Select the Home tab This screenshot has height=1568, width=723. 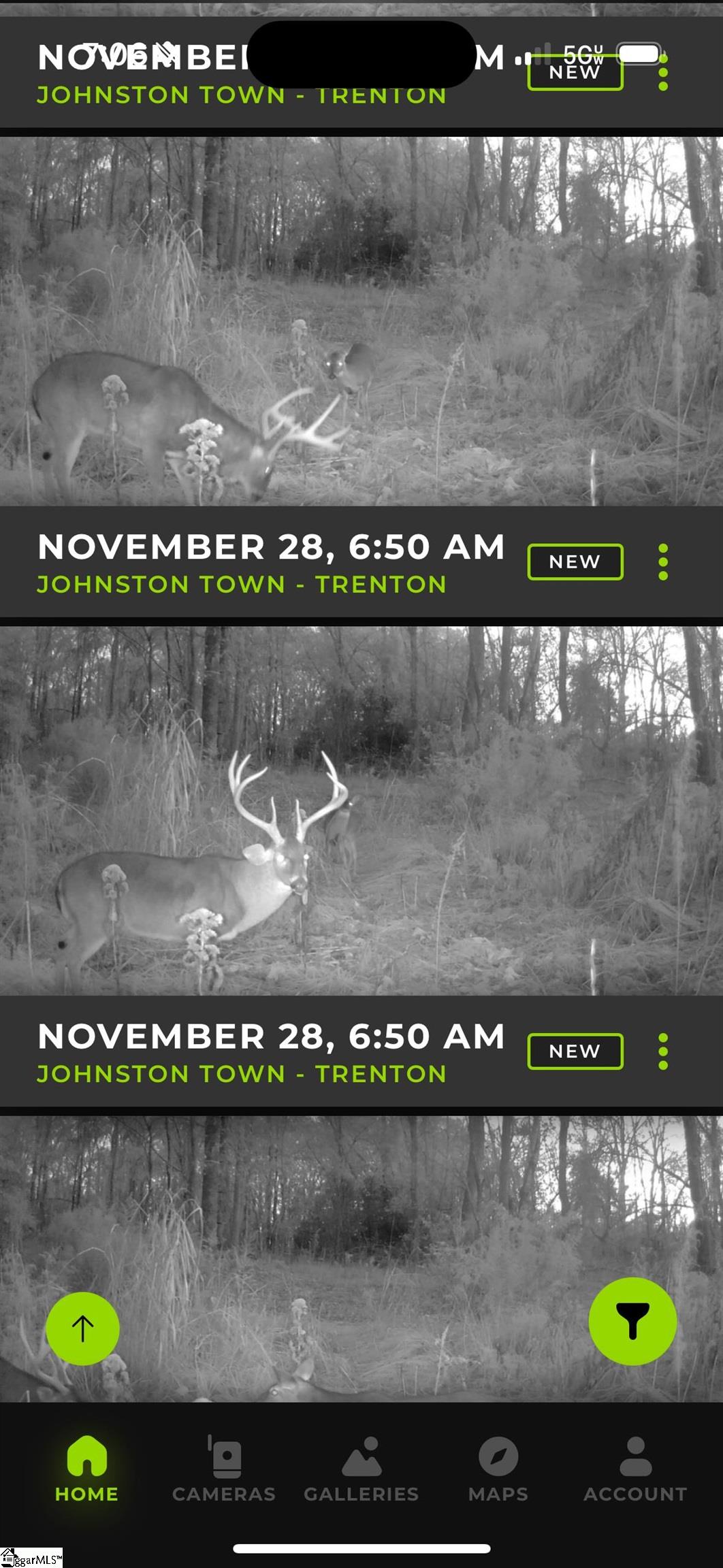[86, 1469]
